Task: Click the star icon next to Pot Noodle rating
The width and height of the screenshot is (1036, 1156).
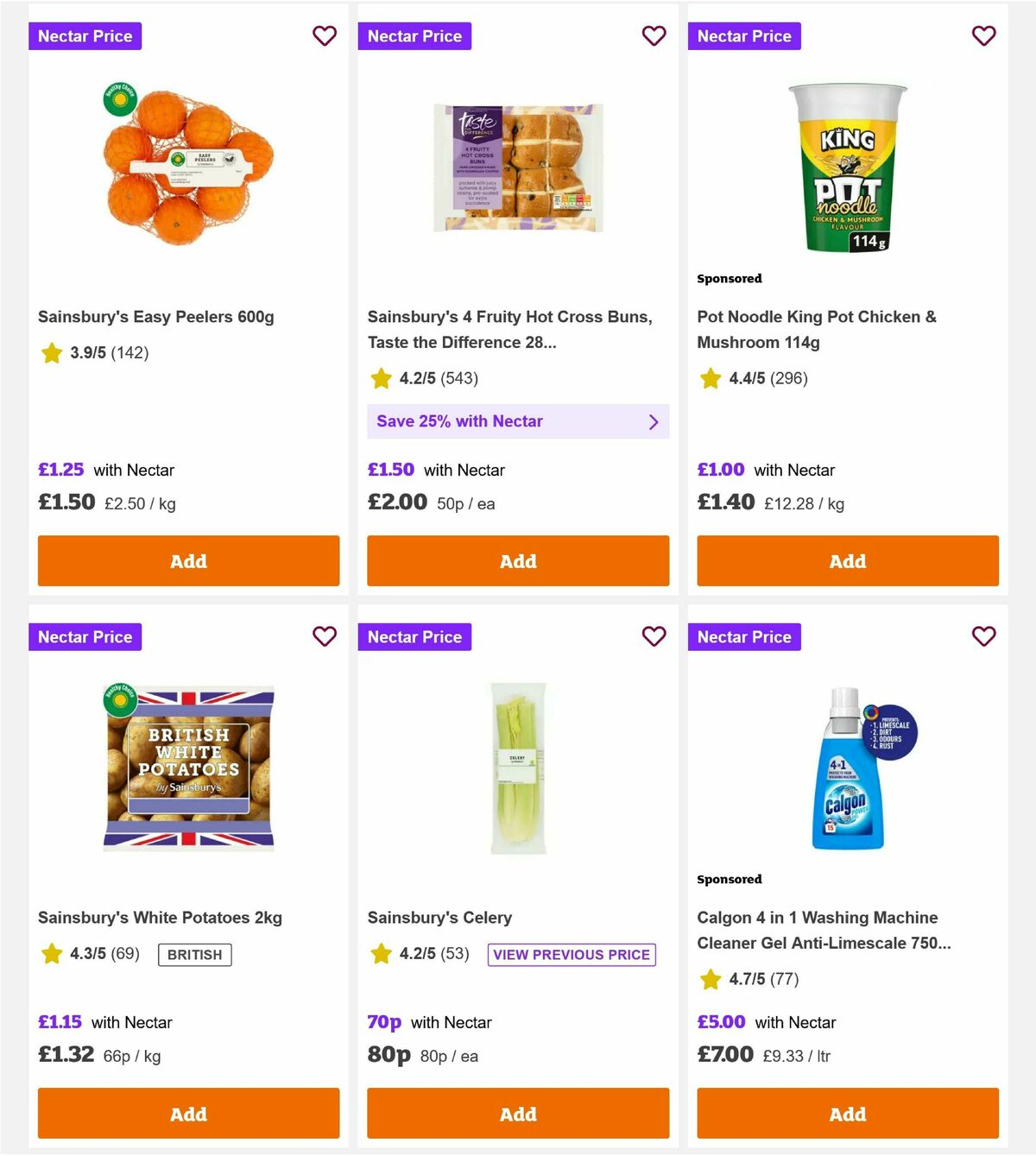Action: (x=711, y=378)
